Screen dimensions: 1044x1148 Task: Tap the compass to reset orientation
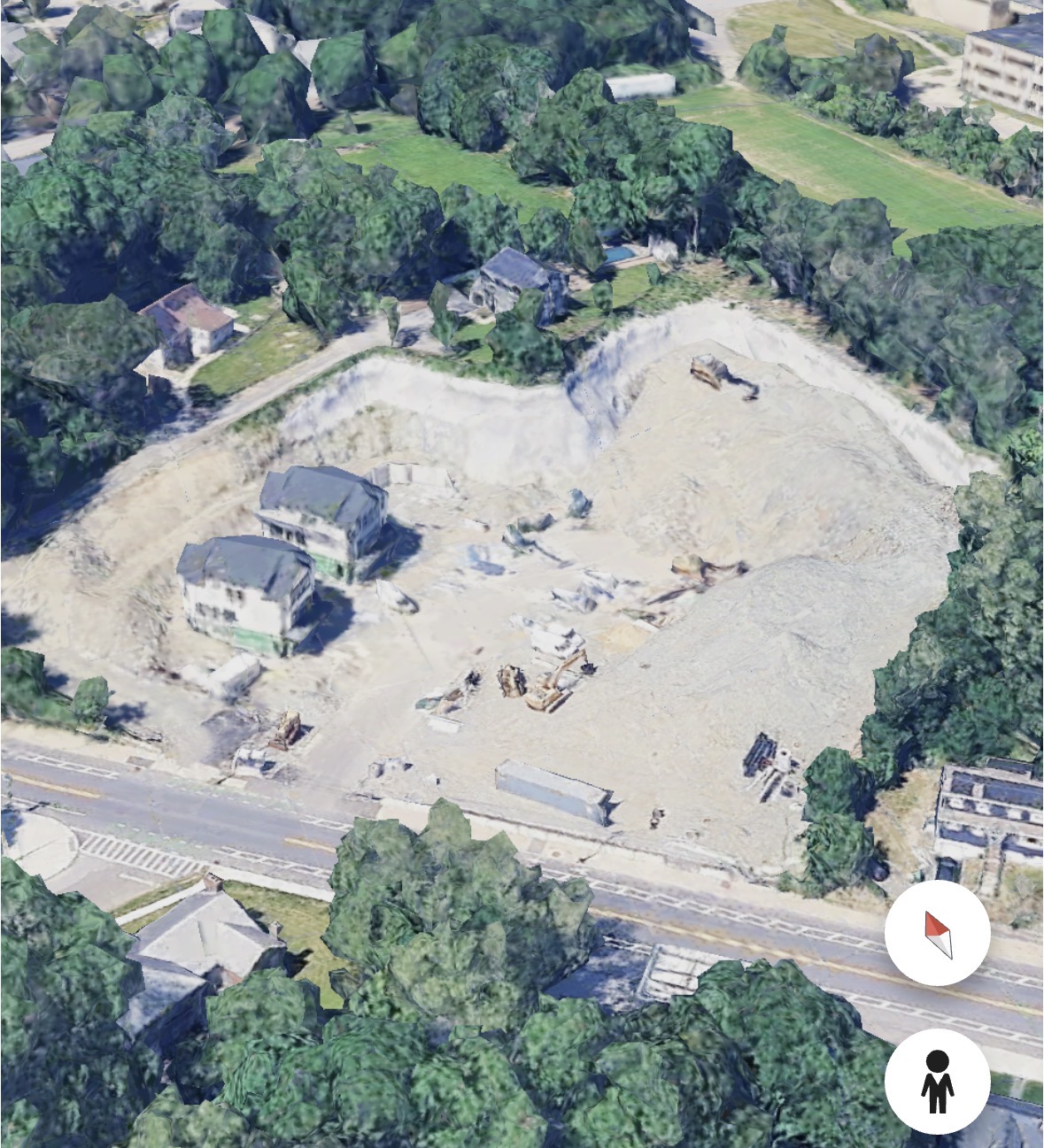pyautogui.click(x=937, y=934)
